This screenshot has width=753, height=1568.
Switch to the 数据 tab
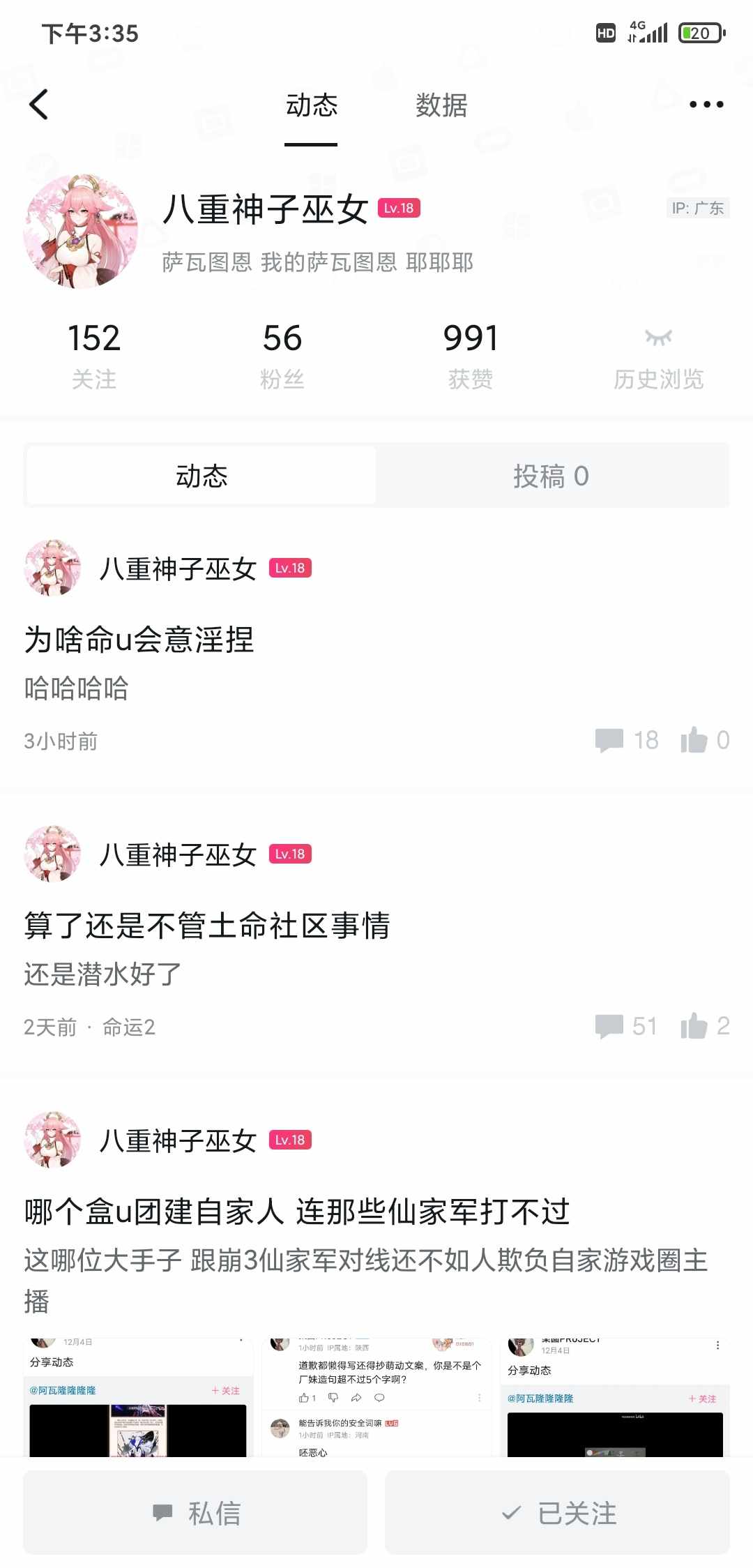(x=441, y=105)
